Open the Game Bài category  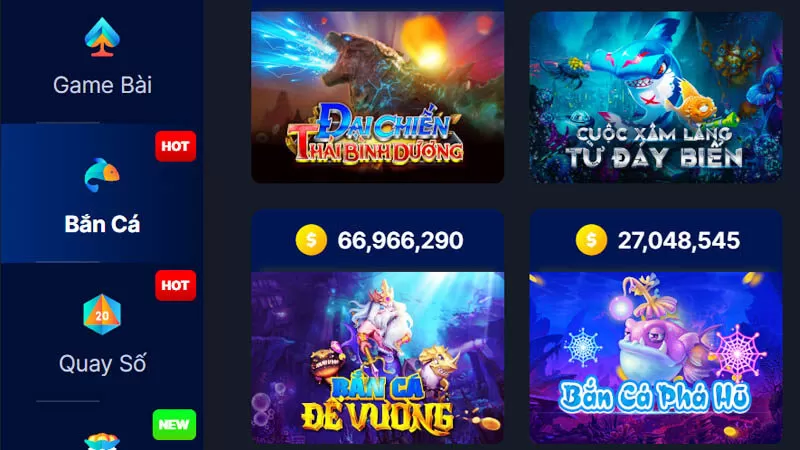(100, 60)
